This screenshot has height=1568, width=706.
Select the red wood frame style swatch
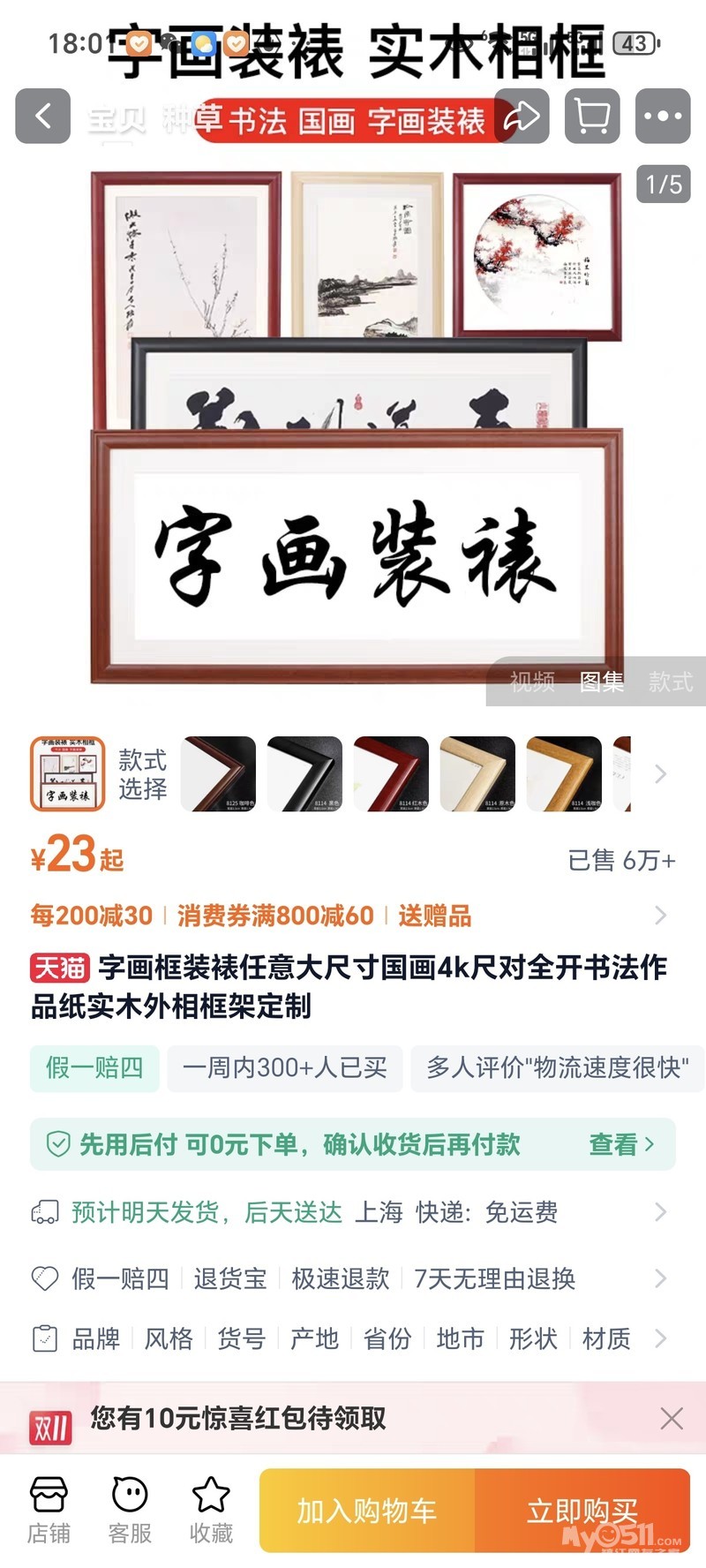coord(391,773)
